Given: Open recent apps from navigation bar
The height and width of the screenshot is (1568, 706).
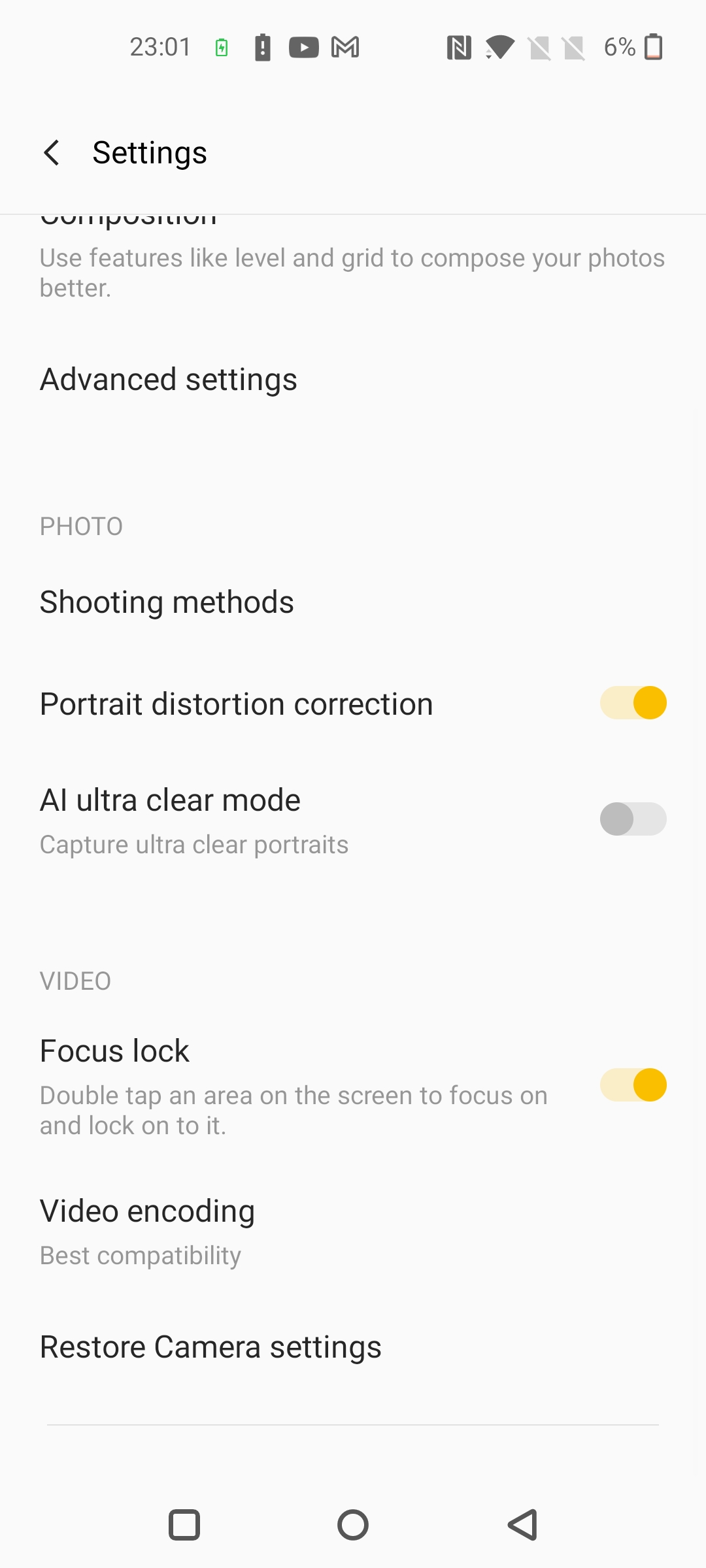Looking at the screenshot, I should tap(184, 1526).
